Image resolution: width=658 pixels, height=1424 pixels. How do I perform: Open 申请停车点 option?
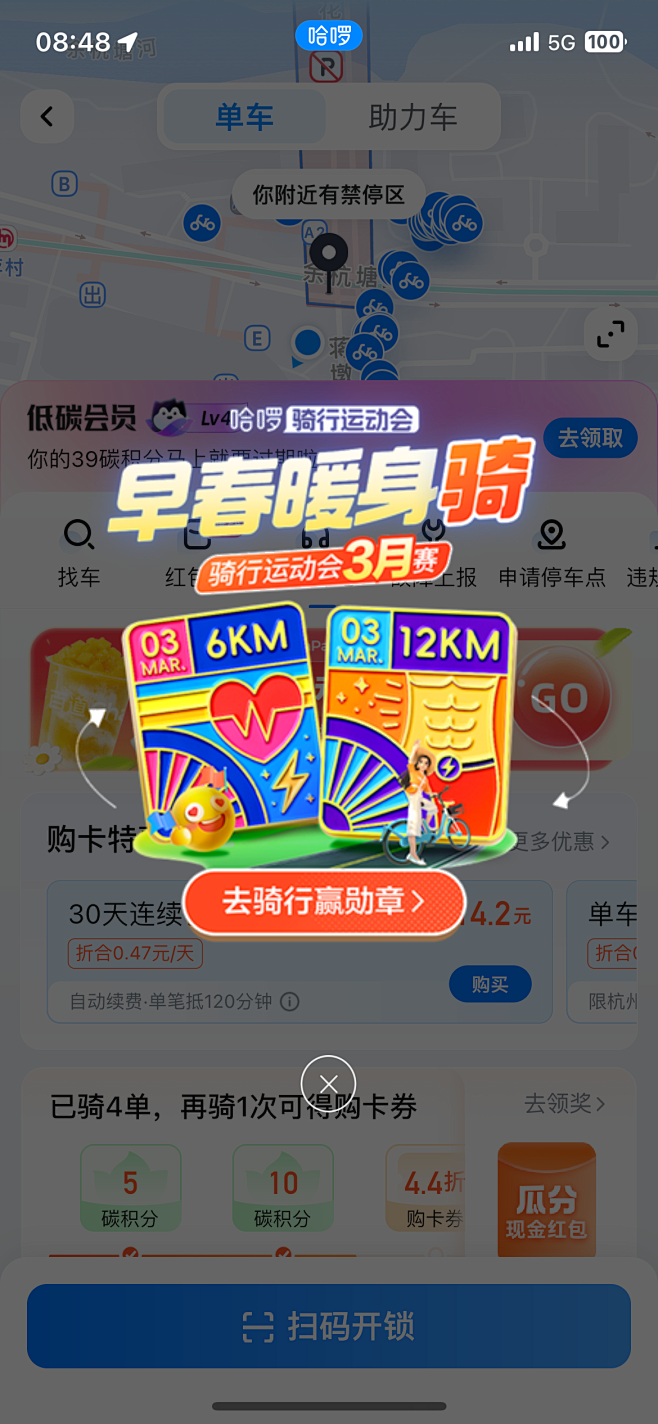click(x=552, y=553)
